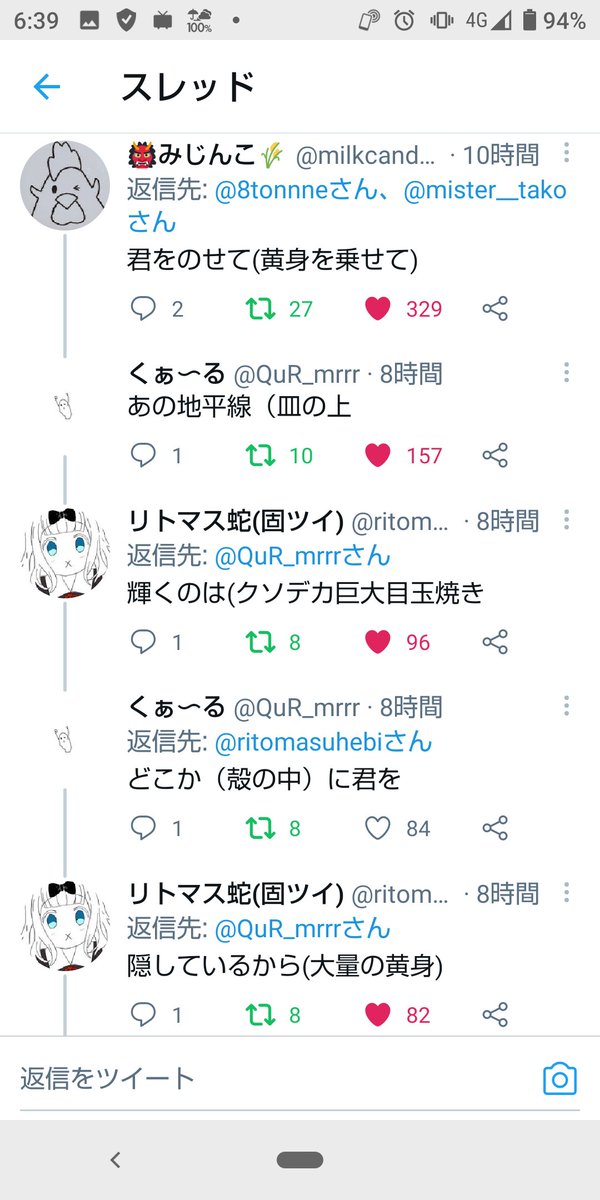Viewport: 600px width, 1200px height.
Task: Retweet the 君をのせて tweet
Action: click(261, 309)
